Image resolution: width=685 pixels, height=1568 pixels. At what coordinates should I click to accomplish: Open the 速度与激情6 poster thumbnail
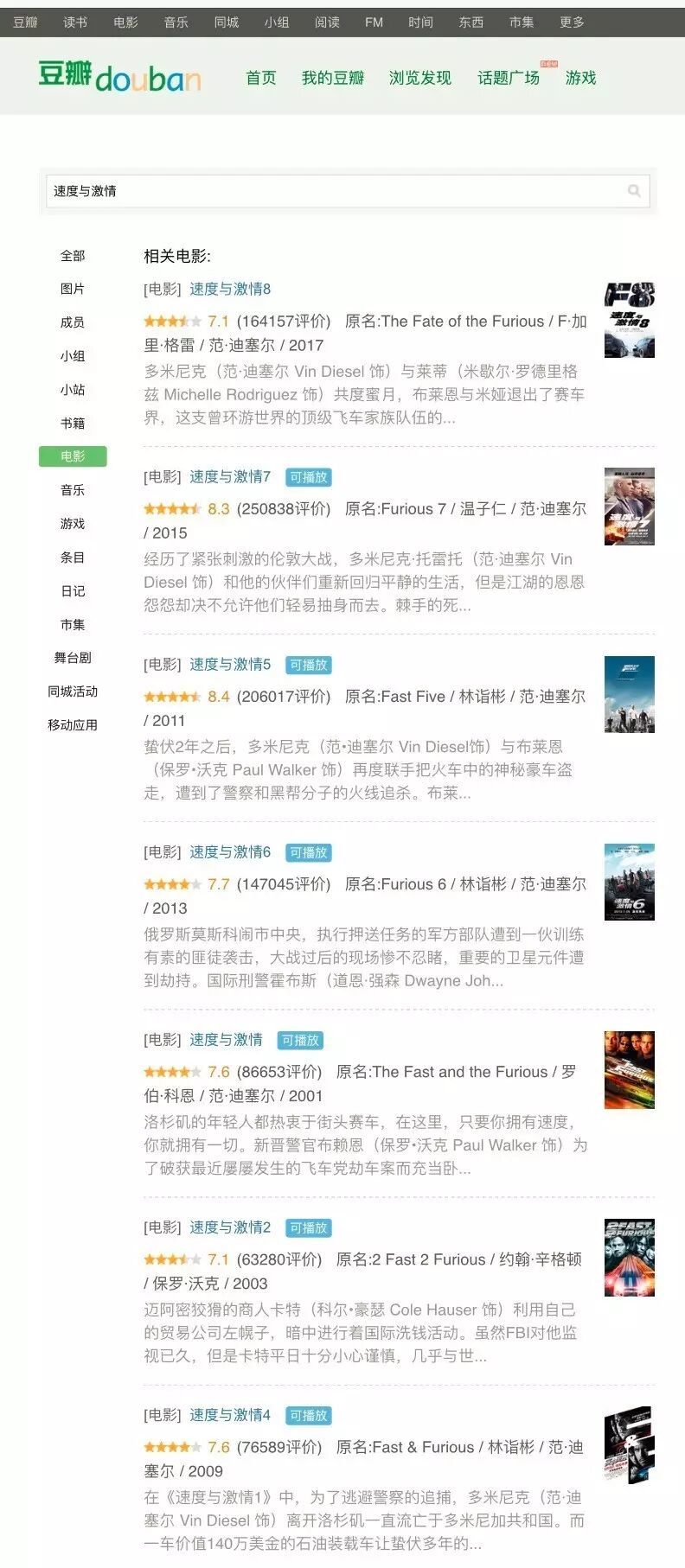tap(629, 882)
